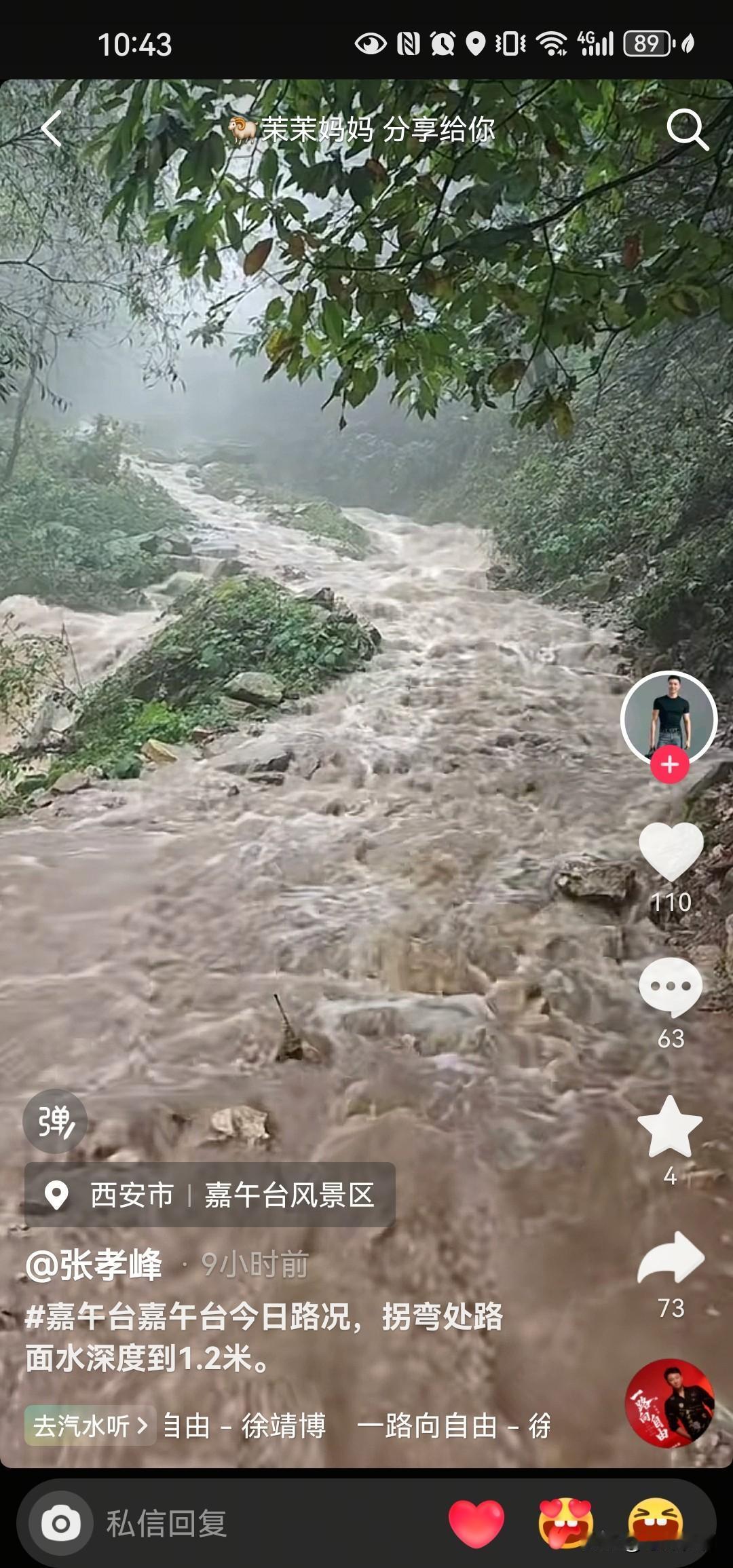Screen dimensions: 733x1568
Task: Go back using the top-left arrow
Action: tap(52, 128)
